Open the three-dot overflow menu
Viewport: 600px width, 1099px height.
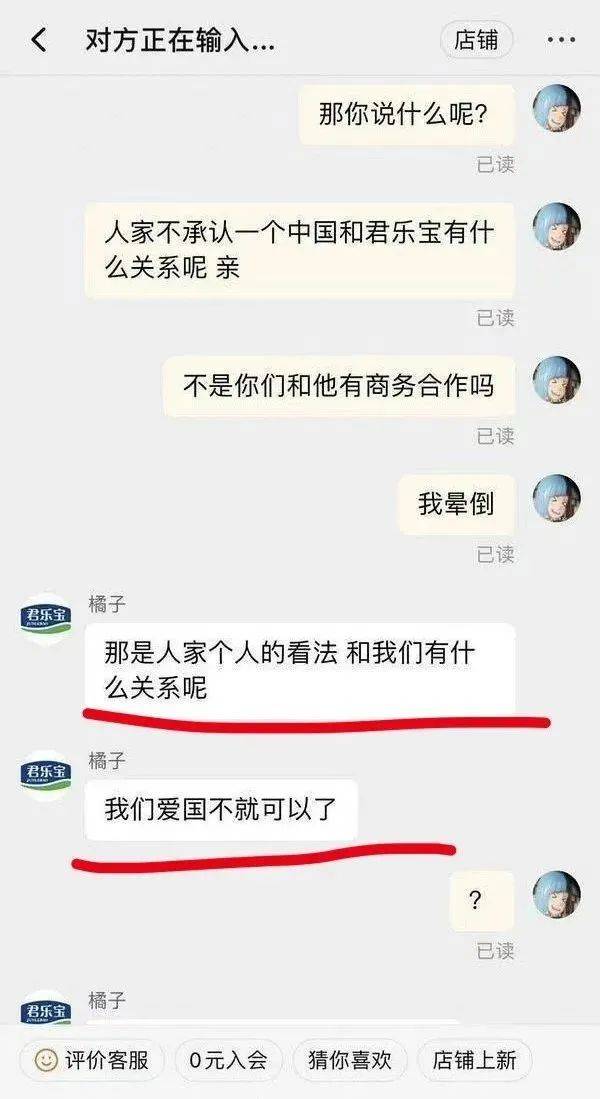[x=561, y=40]
